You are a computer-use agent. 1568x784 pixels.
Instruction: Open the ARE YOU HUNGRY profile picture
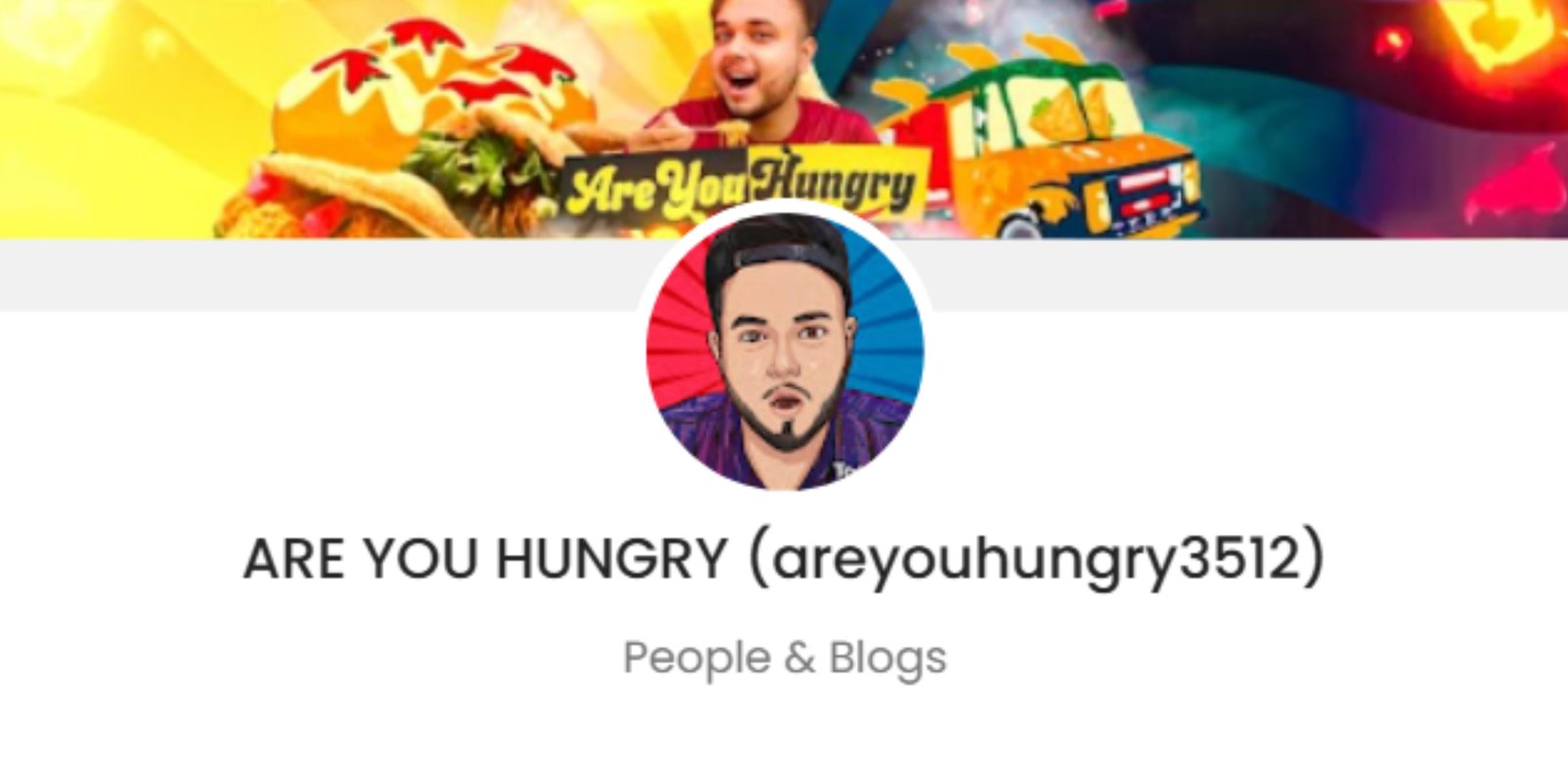784,351
